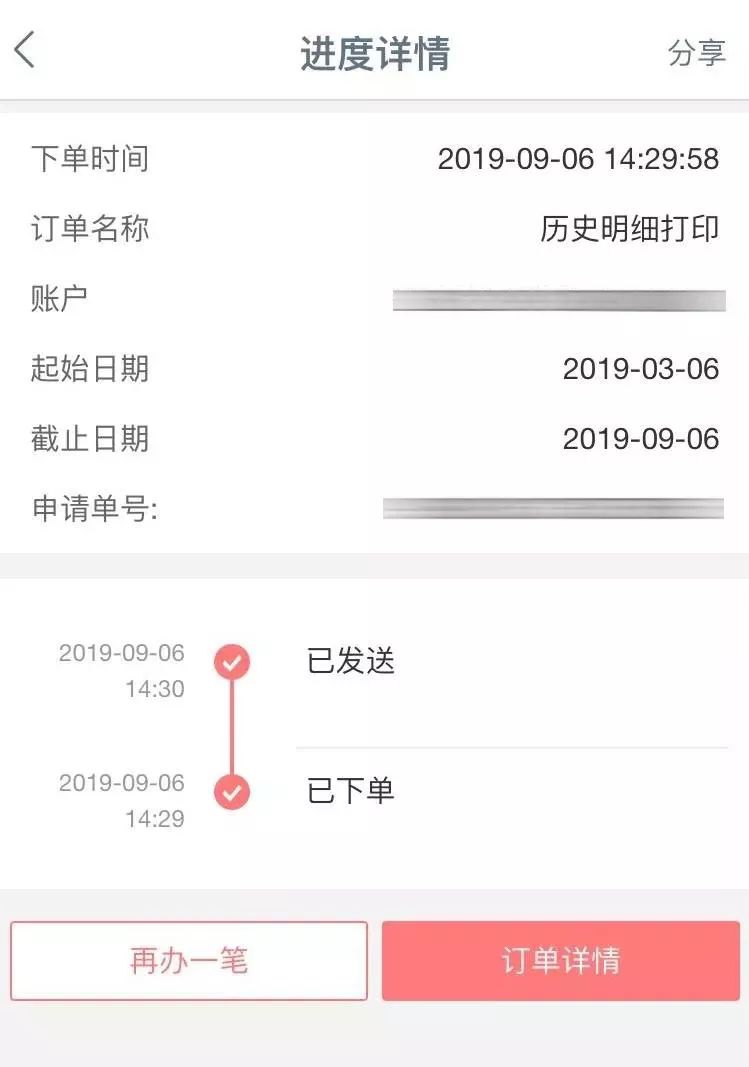Click the back arrow icon

(22, 48)
